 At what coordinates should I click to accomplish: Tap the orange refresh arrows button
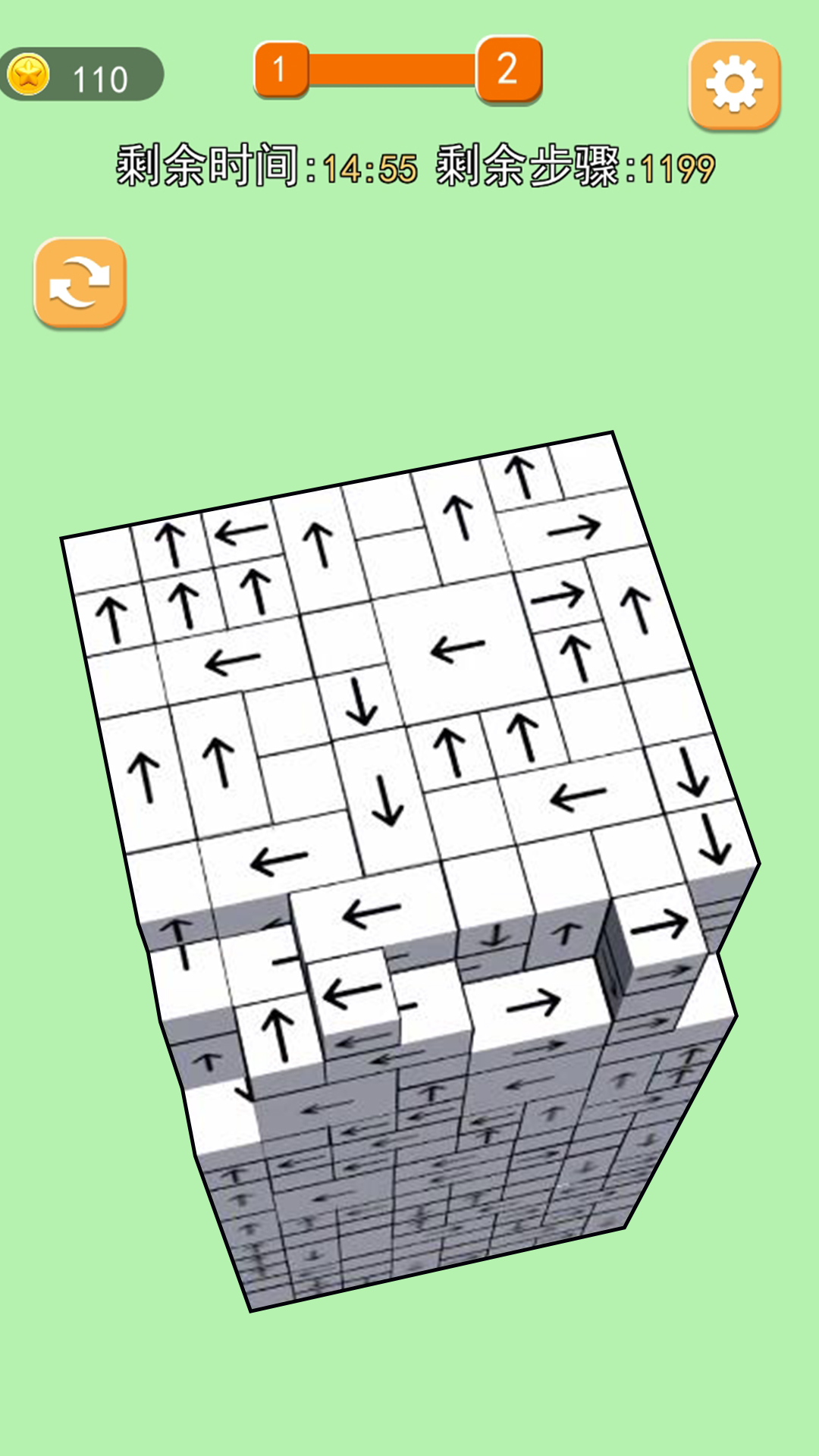tap(80, 282)
